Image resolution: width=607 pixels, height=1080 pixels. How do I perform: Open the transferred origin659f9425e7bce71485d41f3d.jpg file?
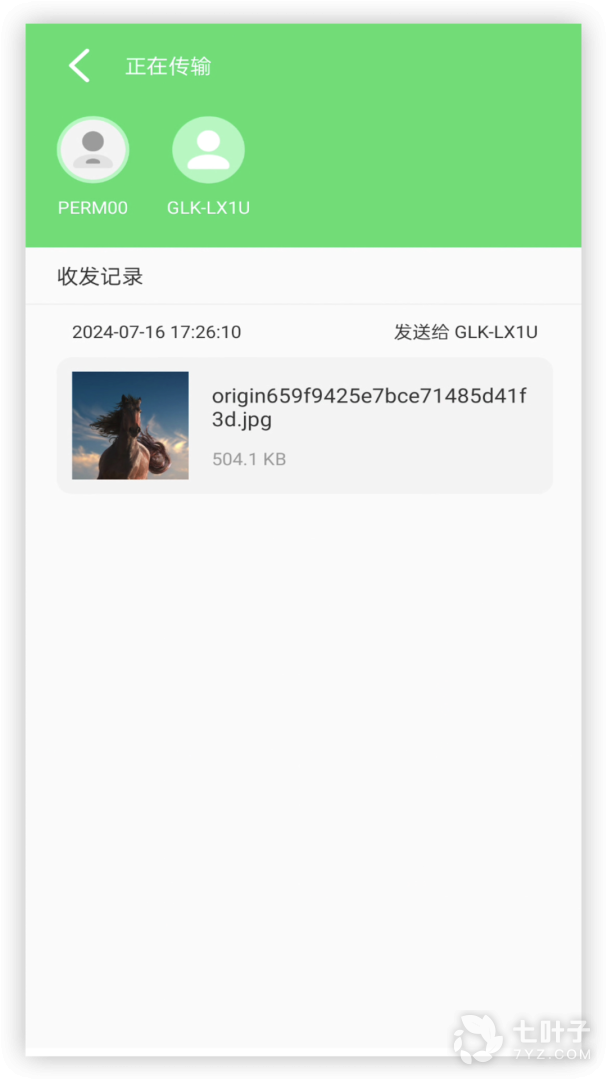pos(304,425)
